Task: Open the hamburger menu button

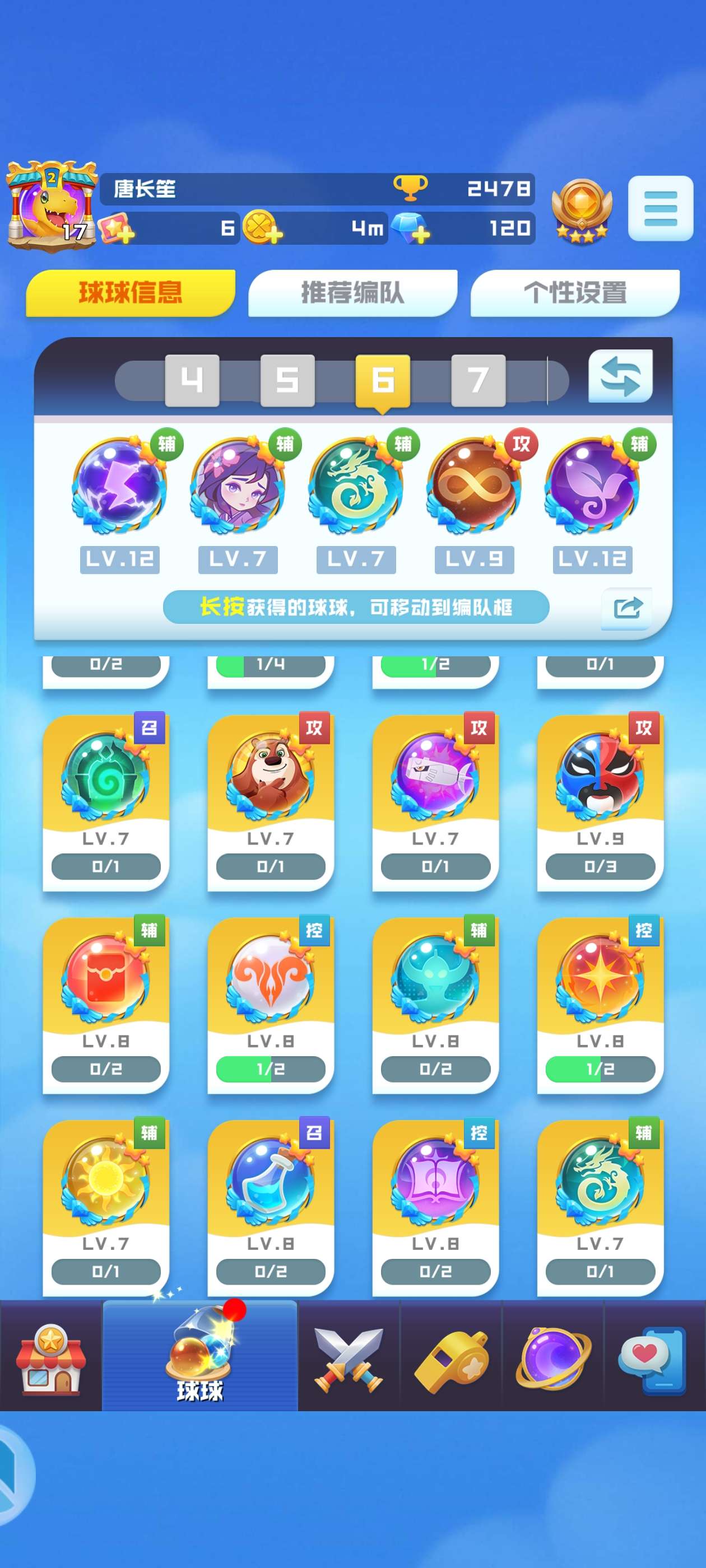Action: [x=660, y=208]
